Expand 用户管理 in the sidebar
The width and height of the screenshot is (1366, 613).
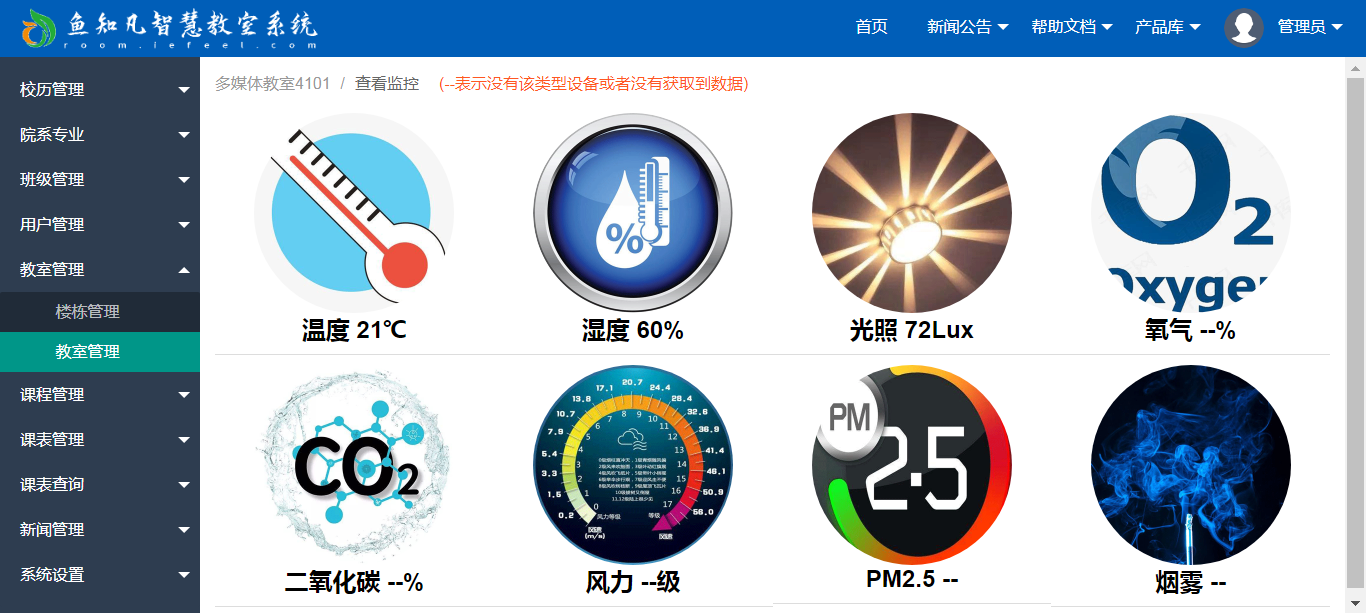point(100,225)
